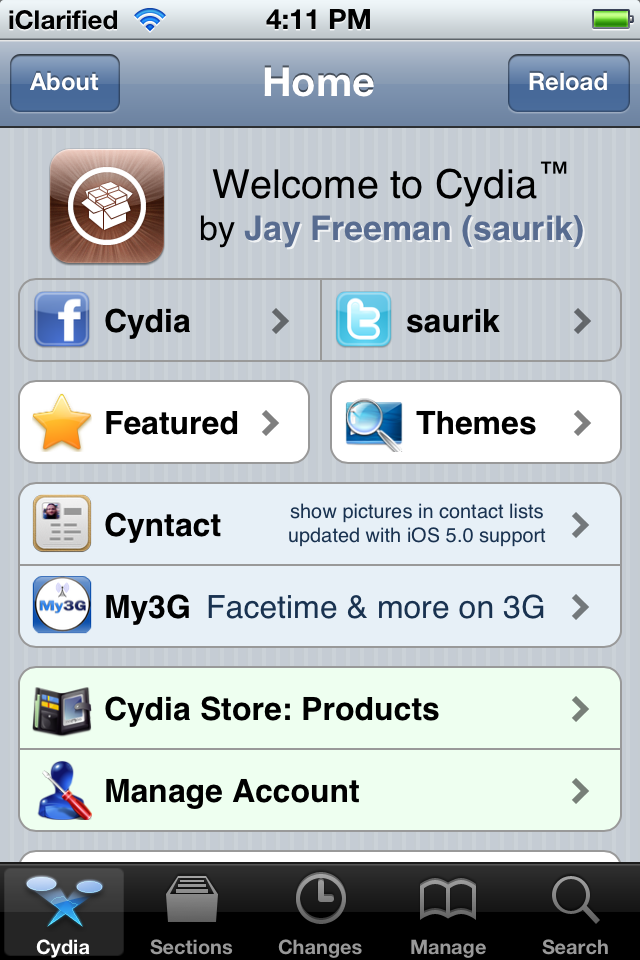Open the Themes section

[476, 423]
